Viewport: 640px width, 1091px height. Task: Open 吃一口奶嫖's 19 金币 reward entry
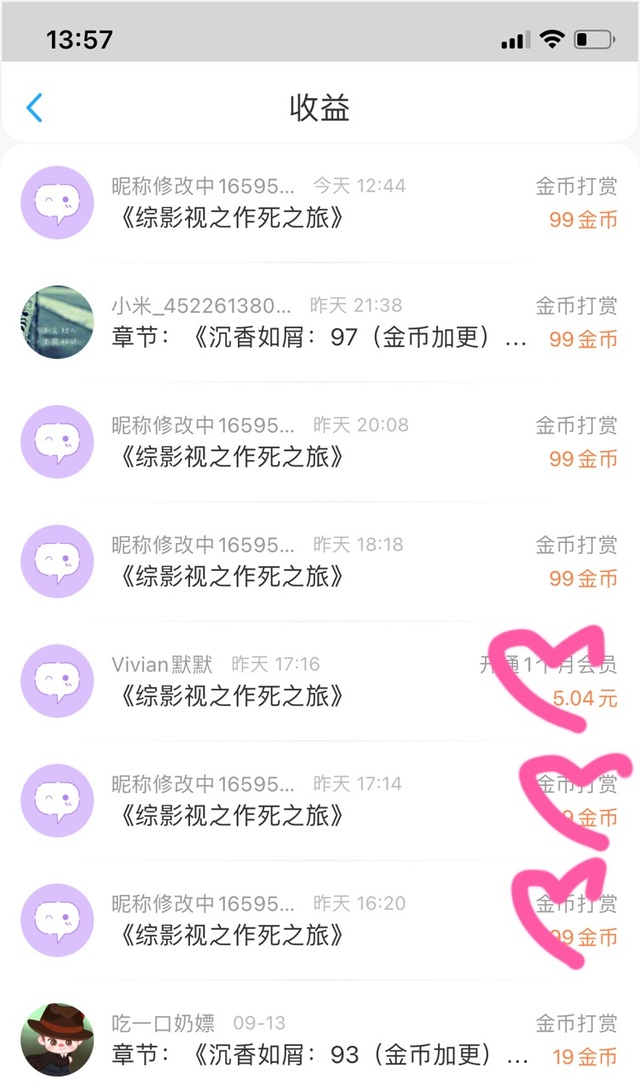tap(320, 1039)
